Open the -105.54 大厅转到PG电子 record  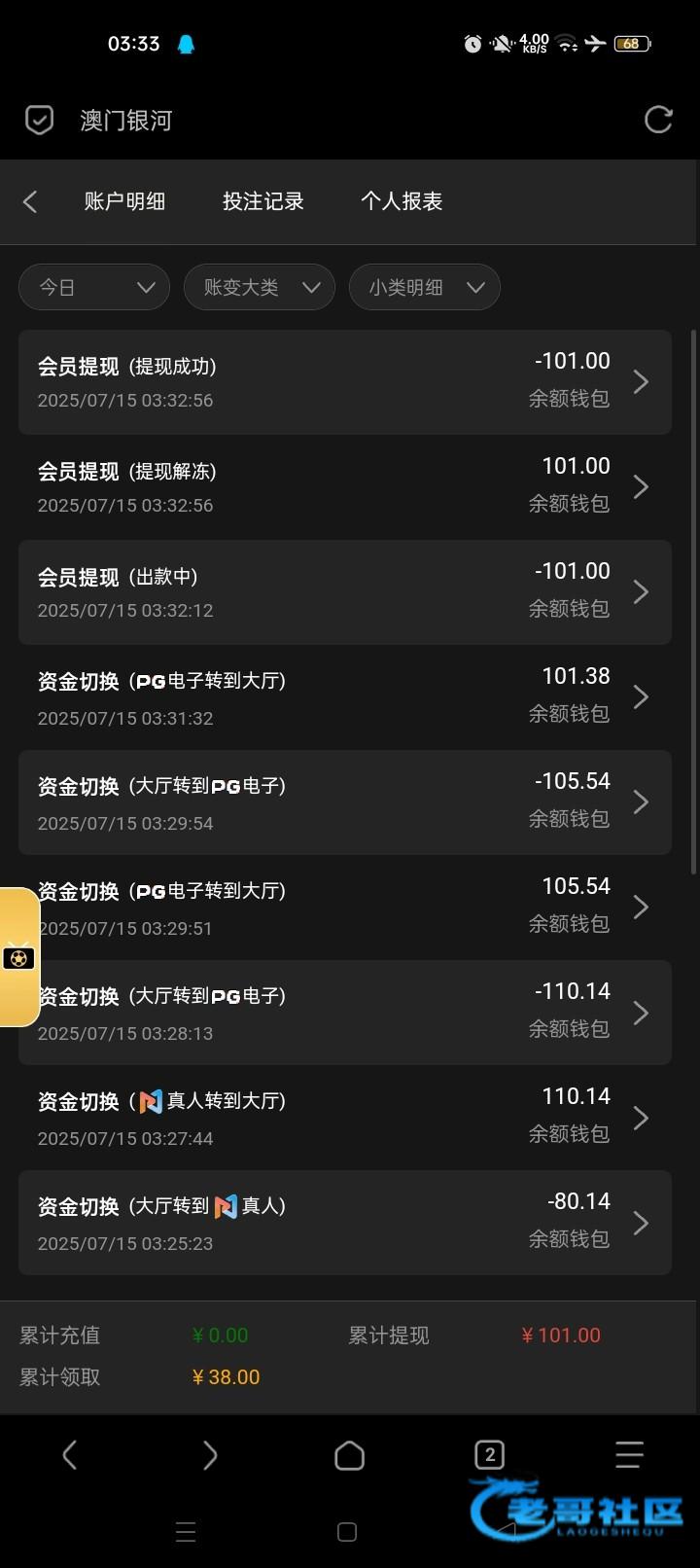click(345, 802)
